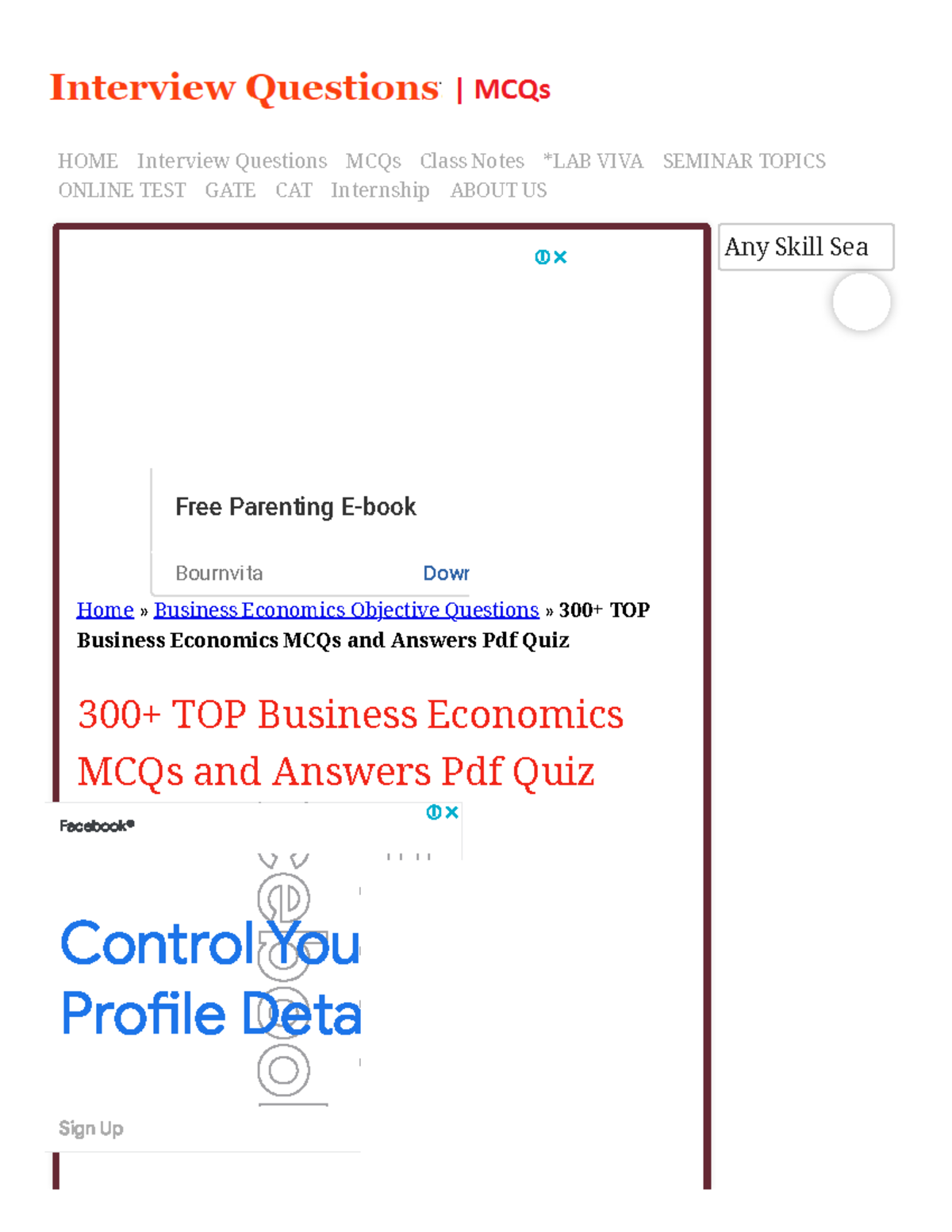Click the Download link in the Bournvita ad
This screenshot has height=1232, width=952.
pos(446,573)
